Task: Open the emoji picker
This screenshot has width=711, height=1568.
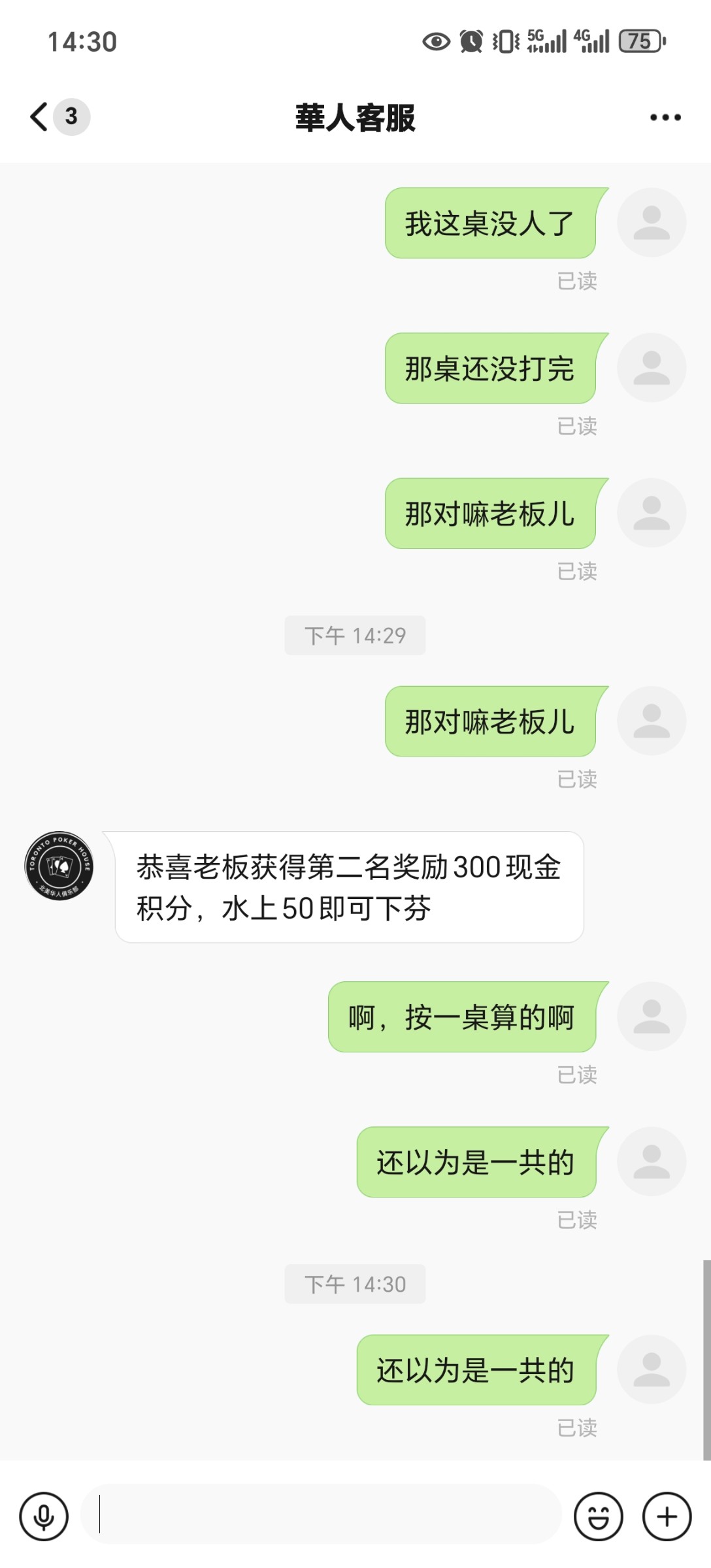Action: coord(598,1516)
